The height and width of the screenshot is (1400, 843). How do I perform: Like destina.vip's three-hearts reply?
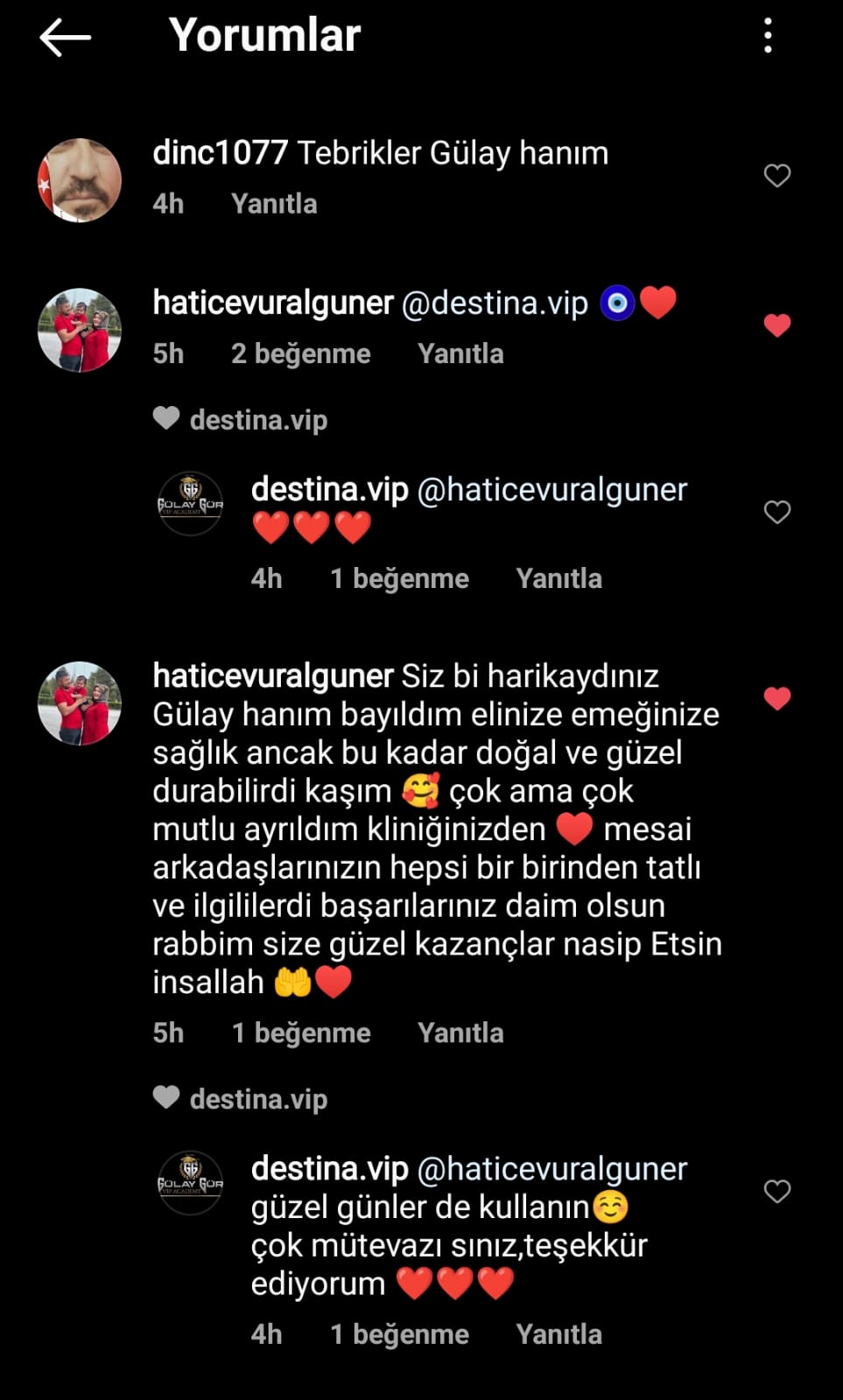777,512
